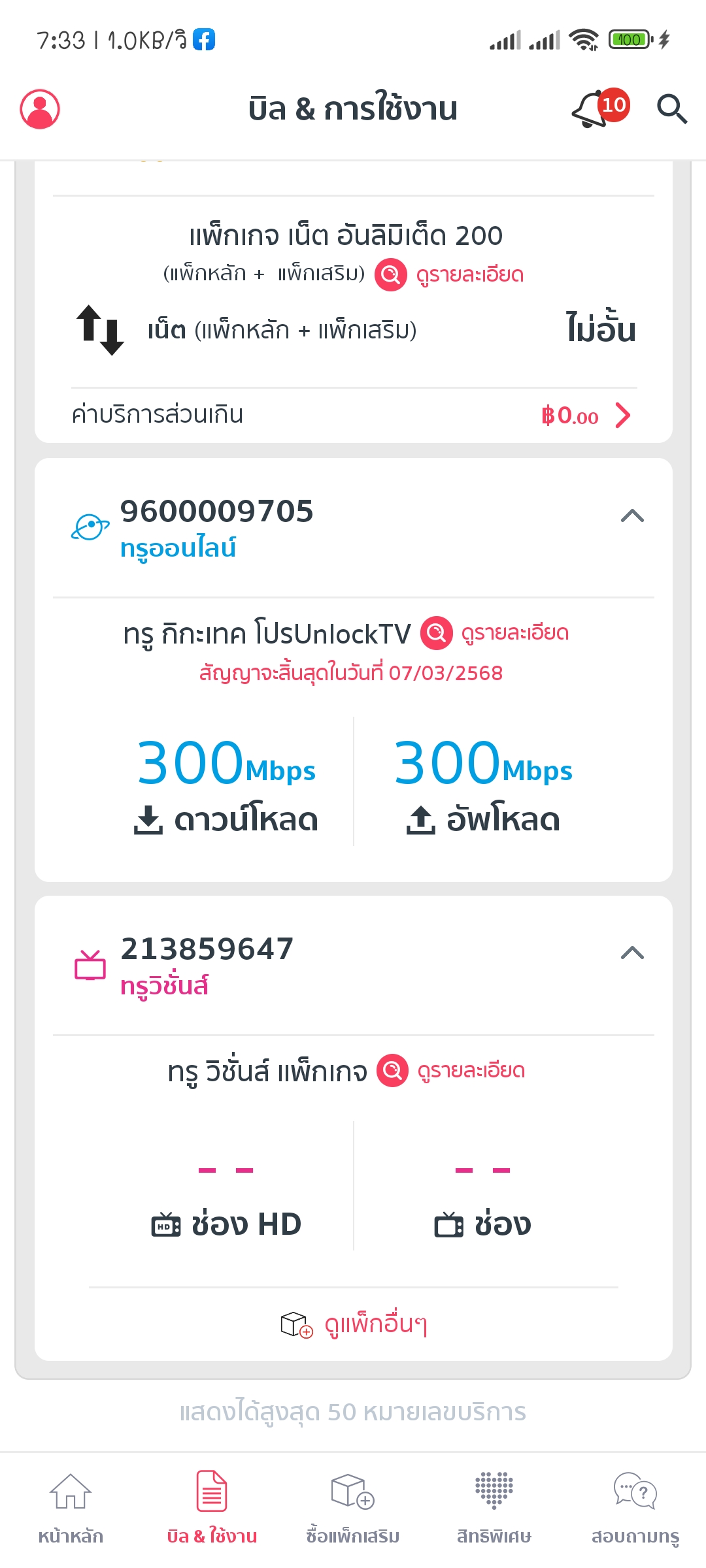Image resolution: width=706 pixels, height=1568 pixels.
Task: View details of ทรู วิชั่นส์ แพ็กเกจ
Action: tap(451, 1071)
